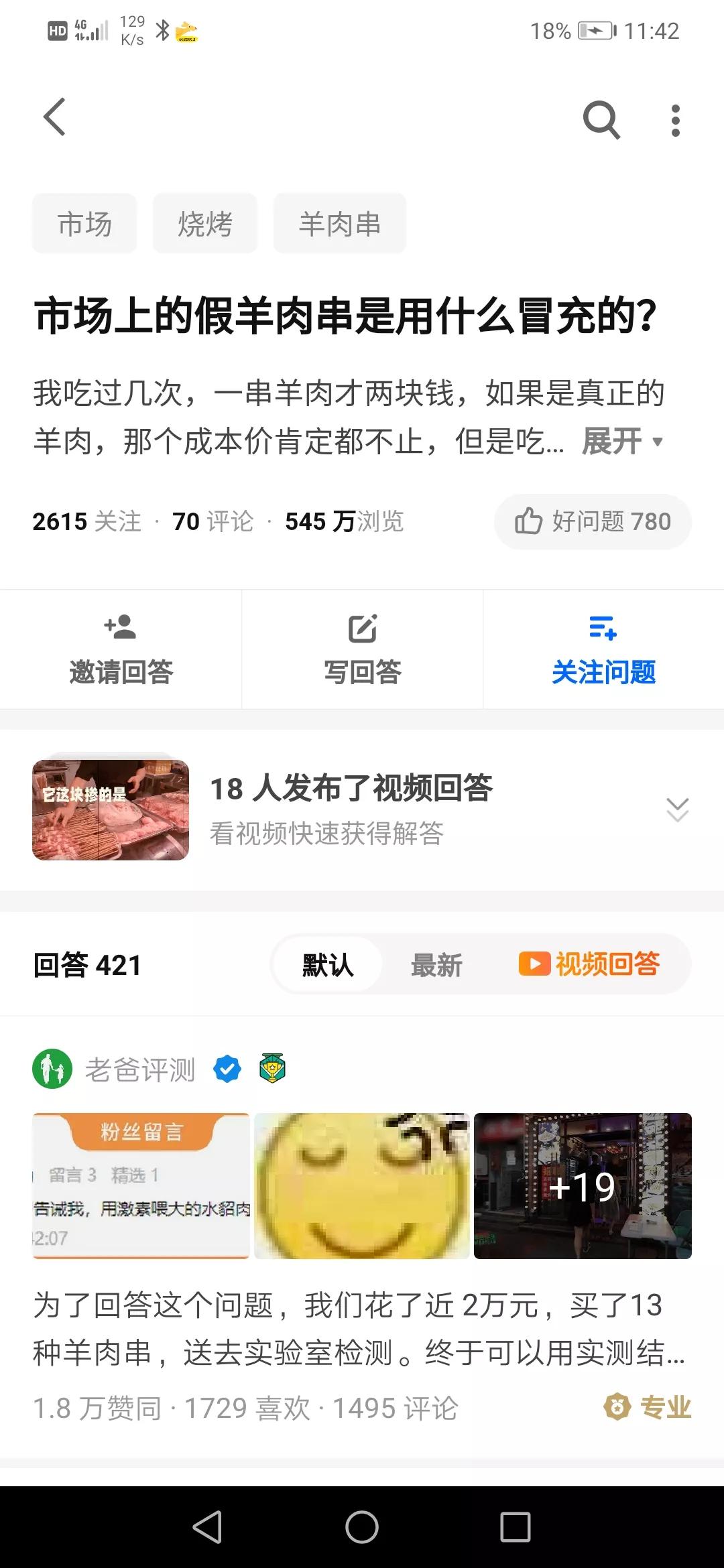Switch to the 最新 sorting tab

point(434,964)
